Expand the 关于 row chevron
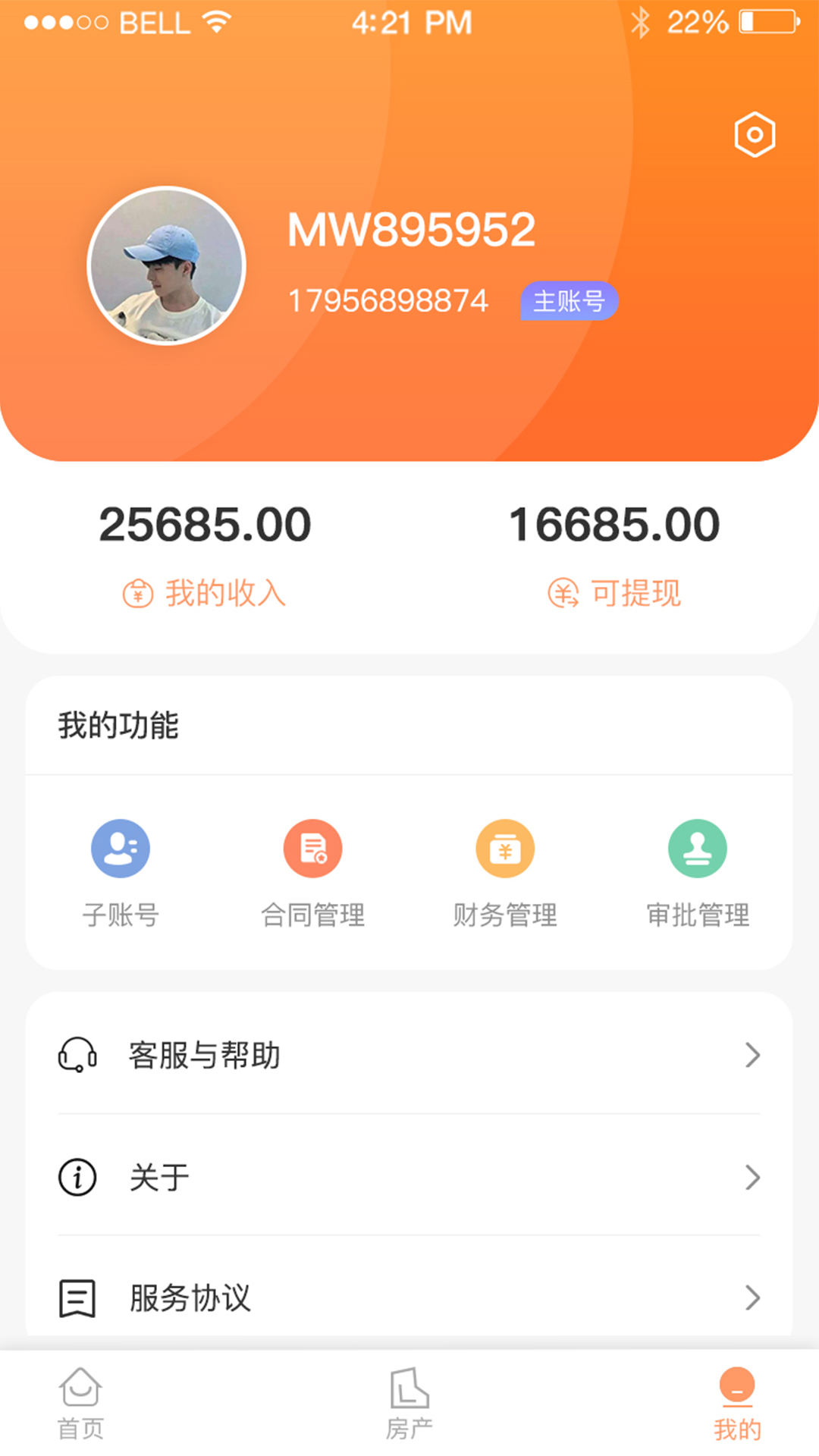Viewport: 819px width, 1456px height. [x=752, y=1177]
